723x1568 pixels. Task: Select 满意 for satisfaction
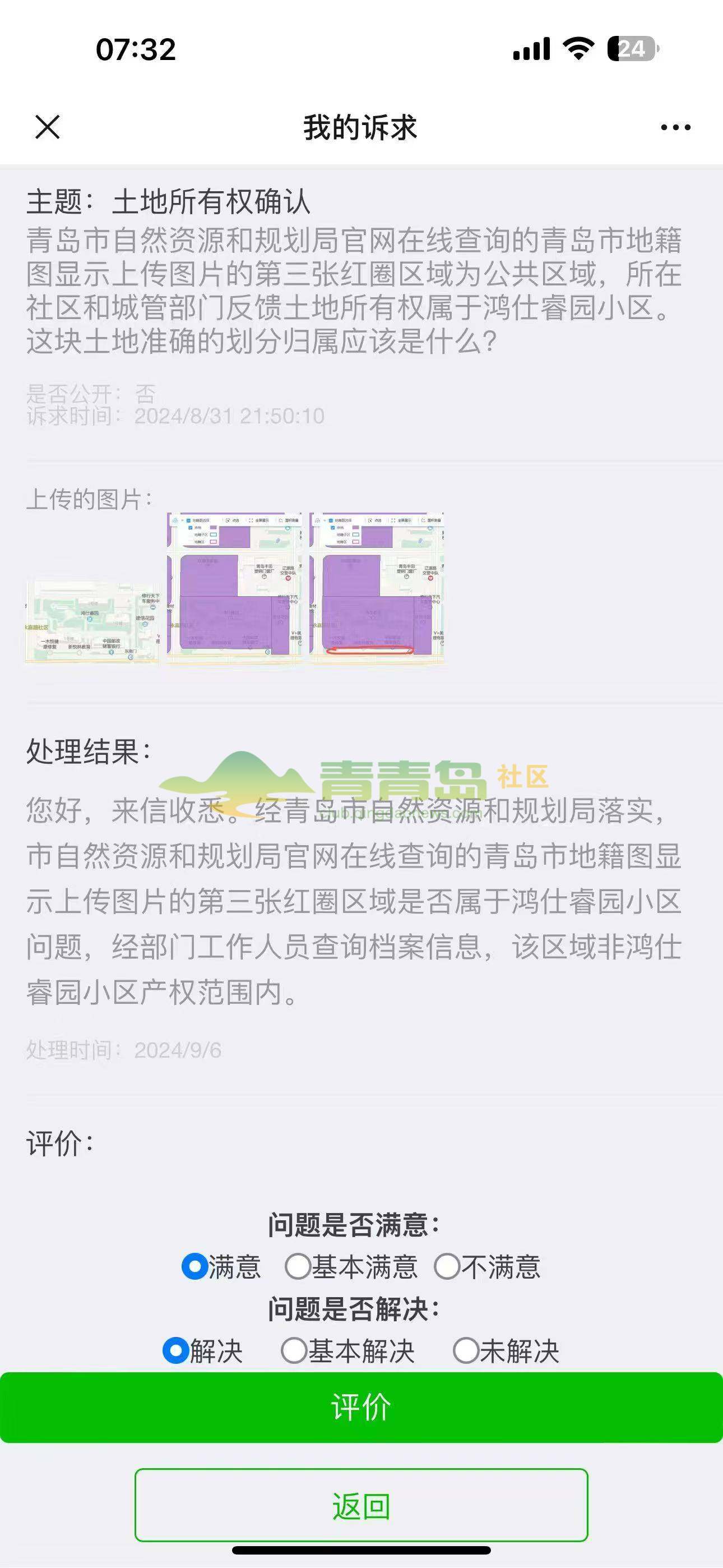coord(194,1266)
